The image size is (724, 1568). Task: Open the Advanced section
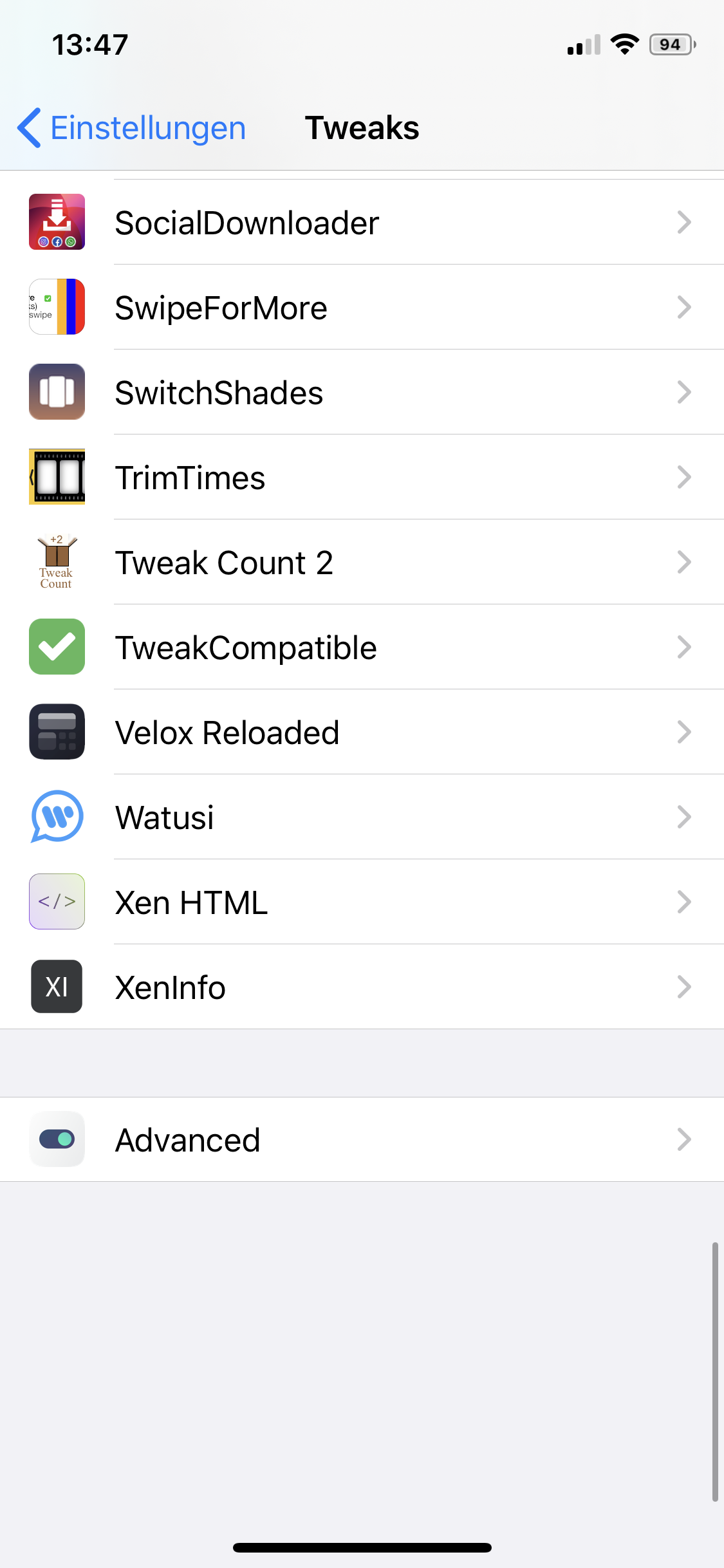point(362,1139)
